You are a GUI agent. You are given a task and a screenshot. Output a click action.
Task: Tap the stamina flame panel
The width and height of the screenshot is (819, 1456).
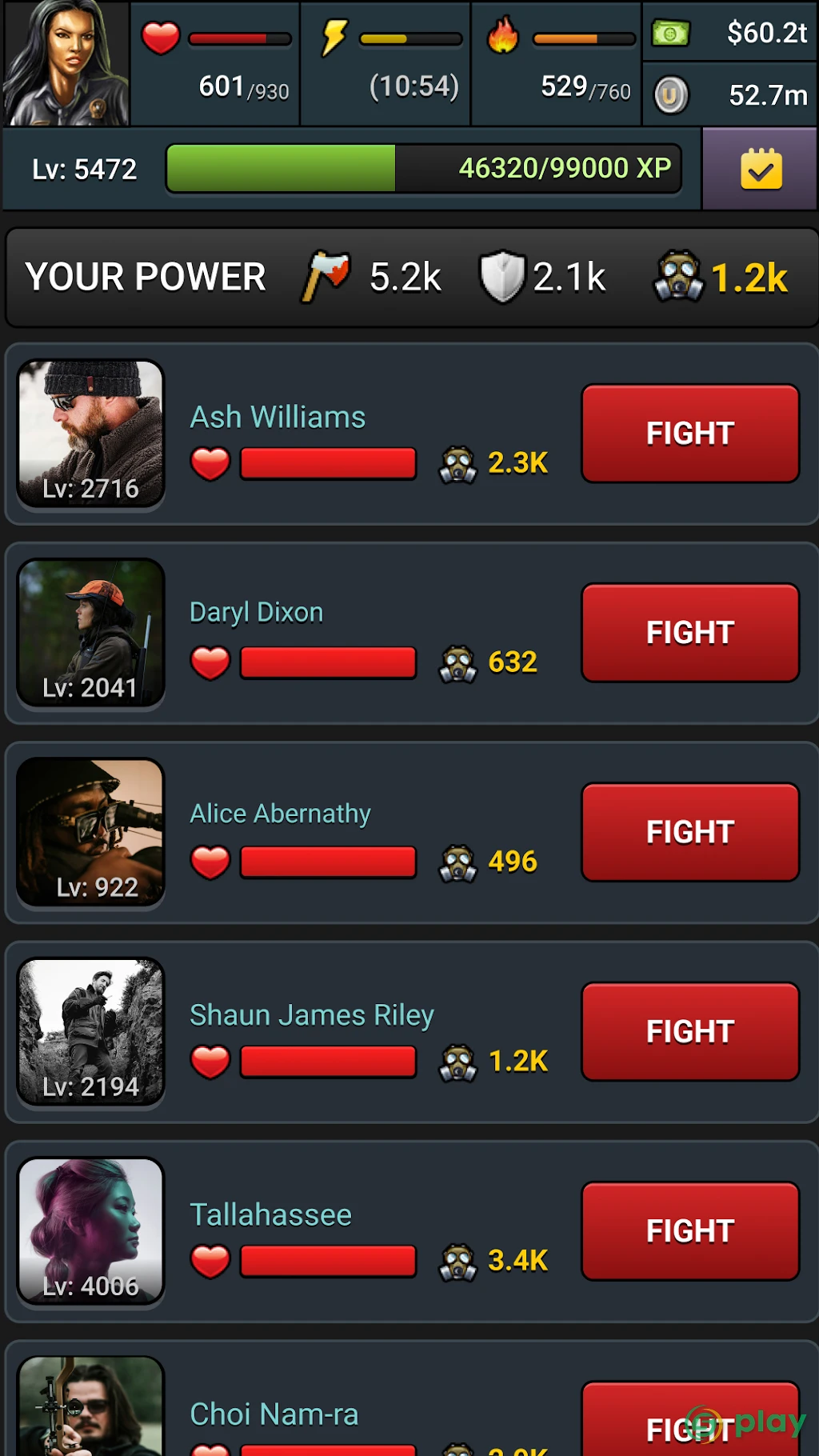557,63
